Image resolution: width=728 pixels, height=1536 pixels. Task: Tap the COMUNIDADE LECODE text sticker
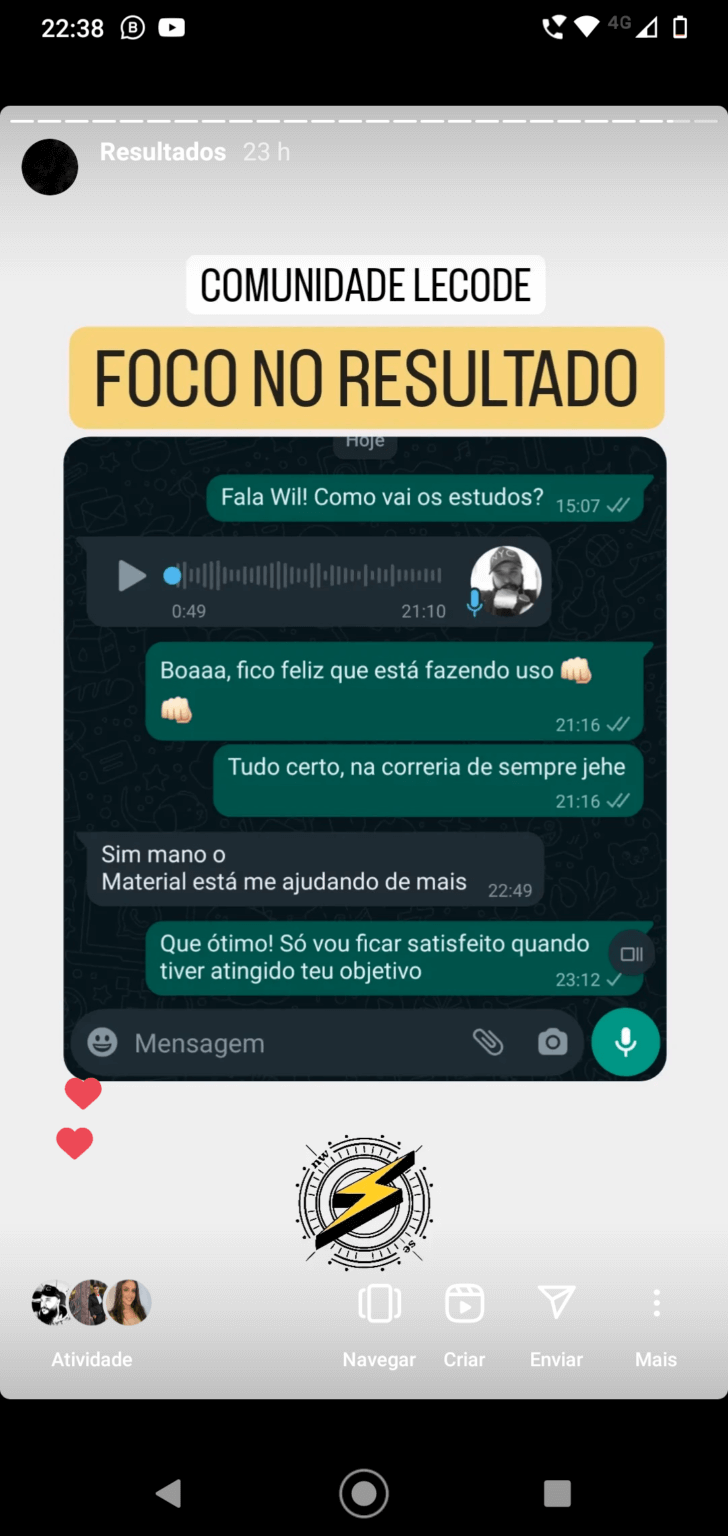[x=365, y=285]
